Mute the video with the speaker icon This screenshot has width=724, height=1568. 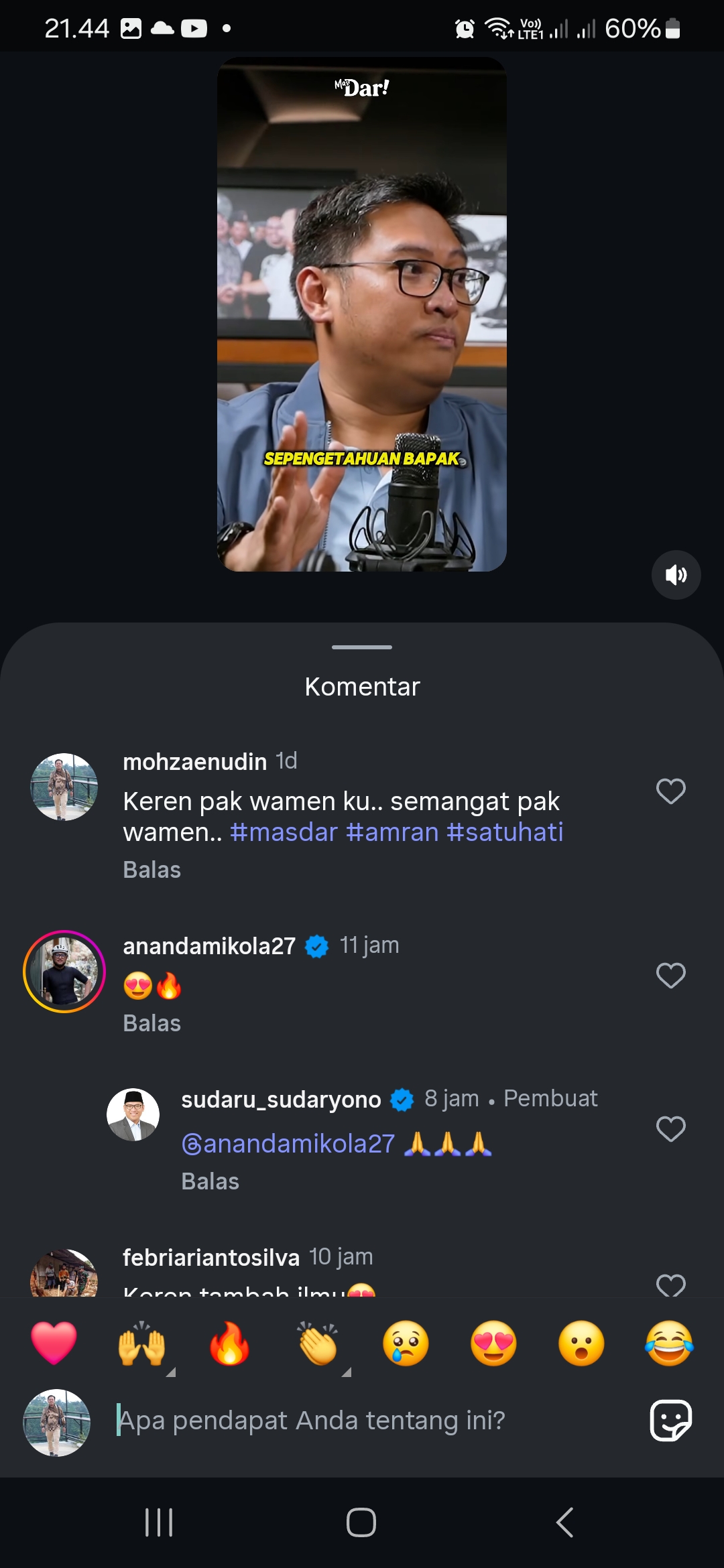point(676,575)
